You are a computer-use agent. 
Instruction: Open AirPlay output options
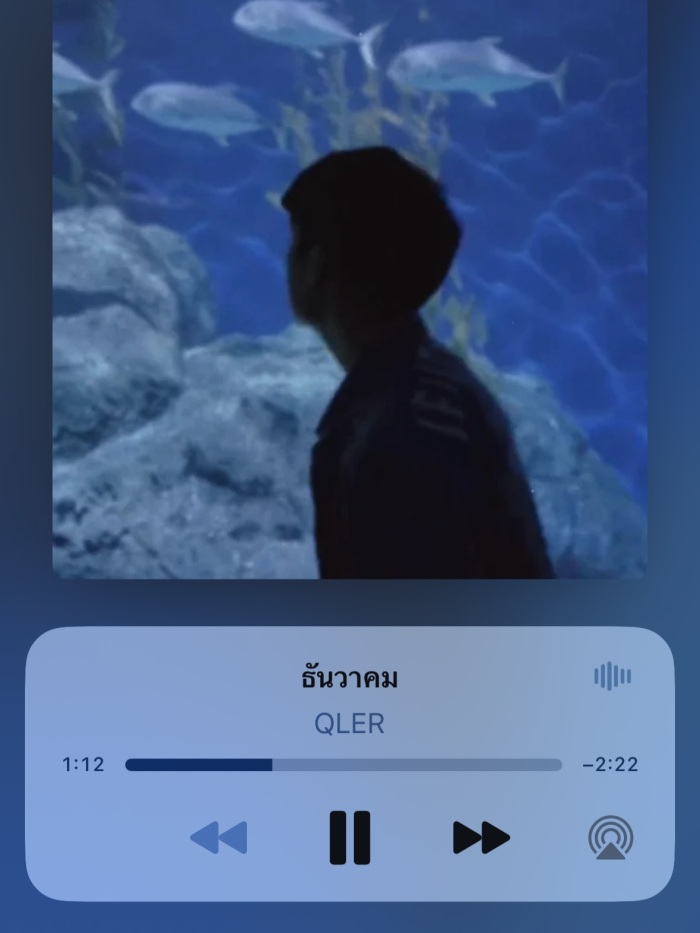coord(611,838)
